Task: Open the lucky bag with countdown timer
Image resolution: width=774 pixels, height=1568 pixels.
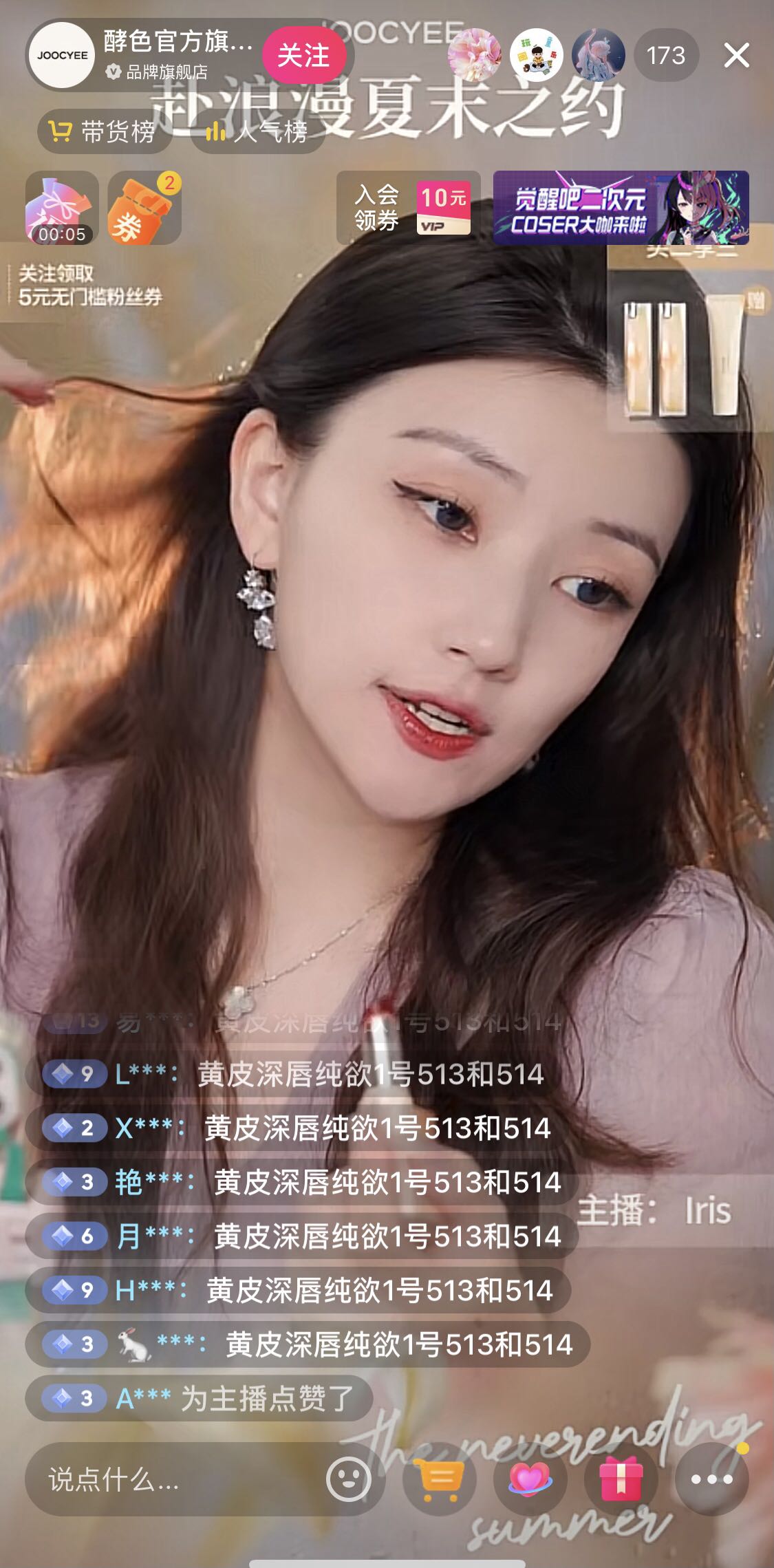Action: pos(62,208)
